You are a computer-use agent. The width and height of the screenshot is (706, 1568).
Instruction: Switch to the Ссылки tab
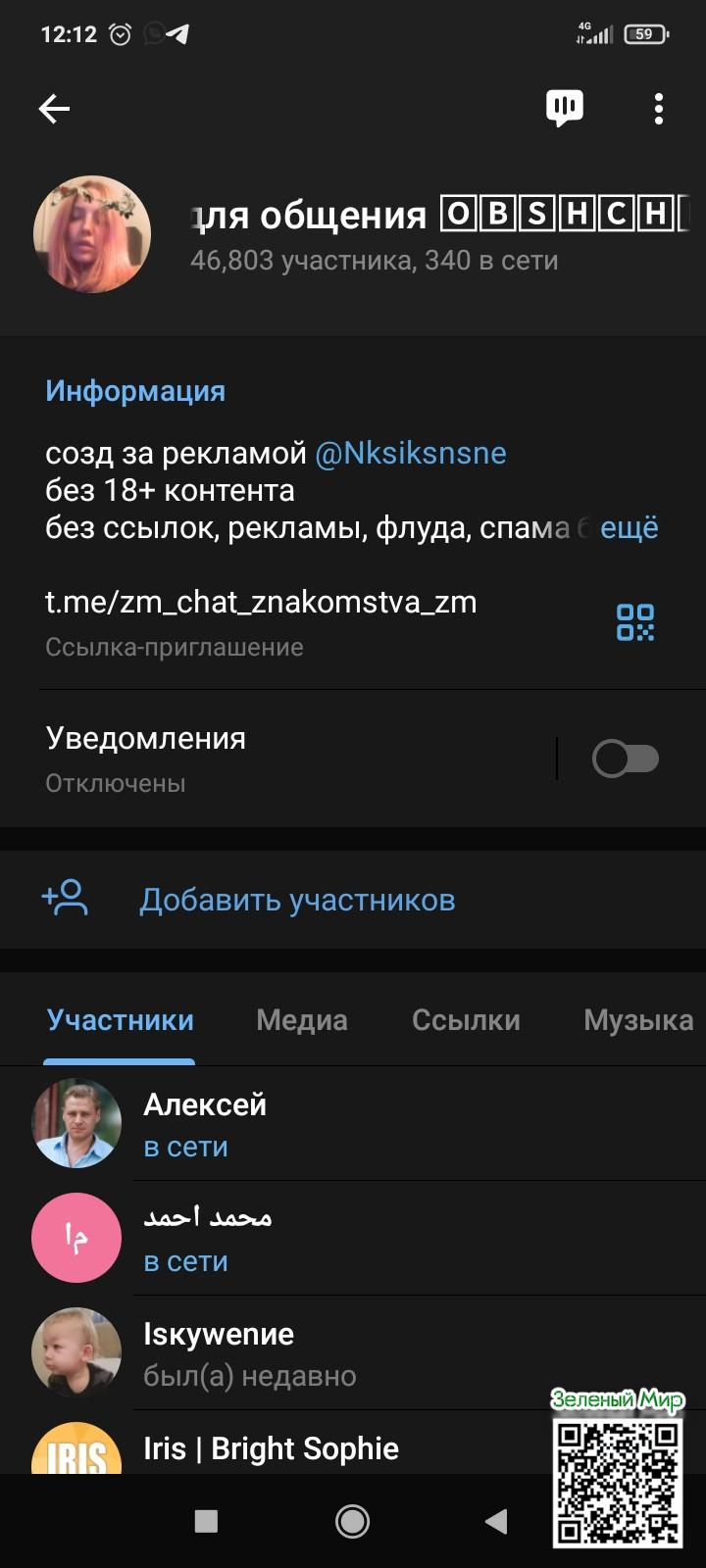466,1020
